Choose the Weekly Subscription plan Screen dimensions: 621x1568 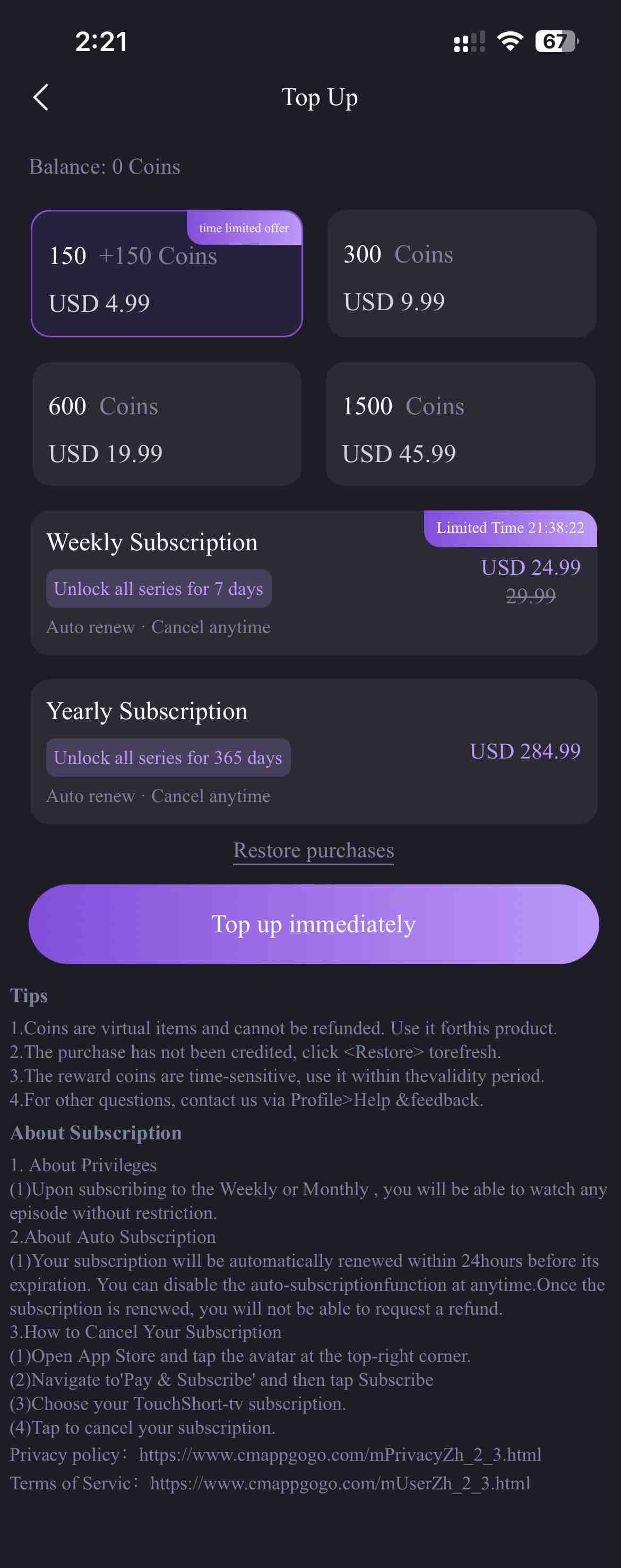pyautogui.click(x=313, y=583)
